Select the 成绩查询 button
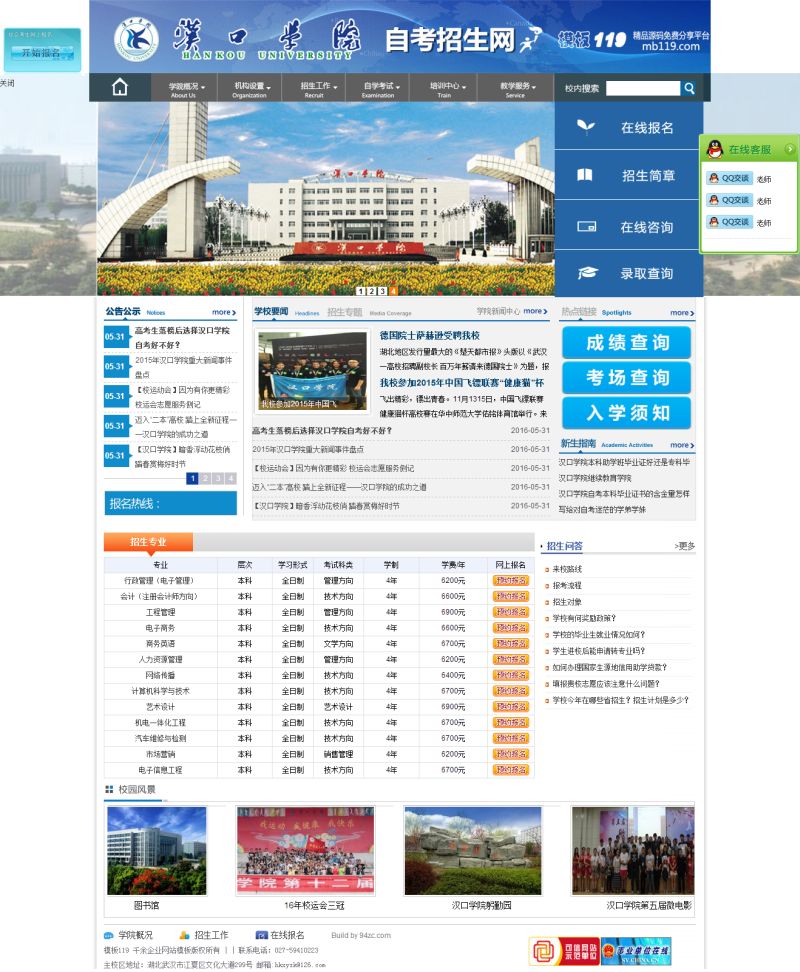 tap(627, 343)
